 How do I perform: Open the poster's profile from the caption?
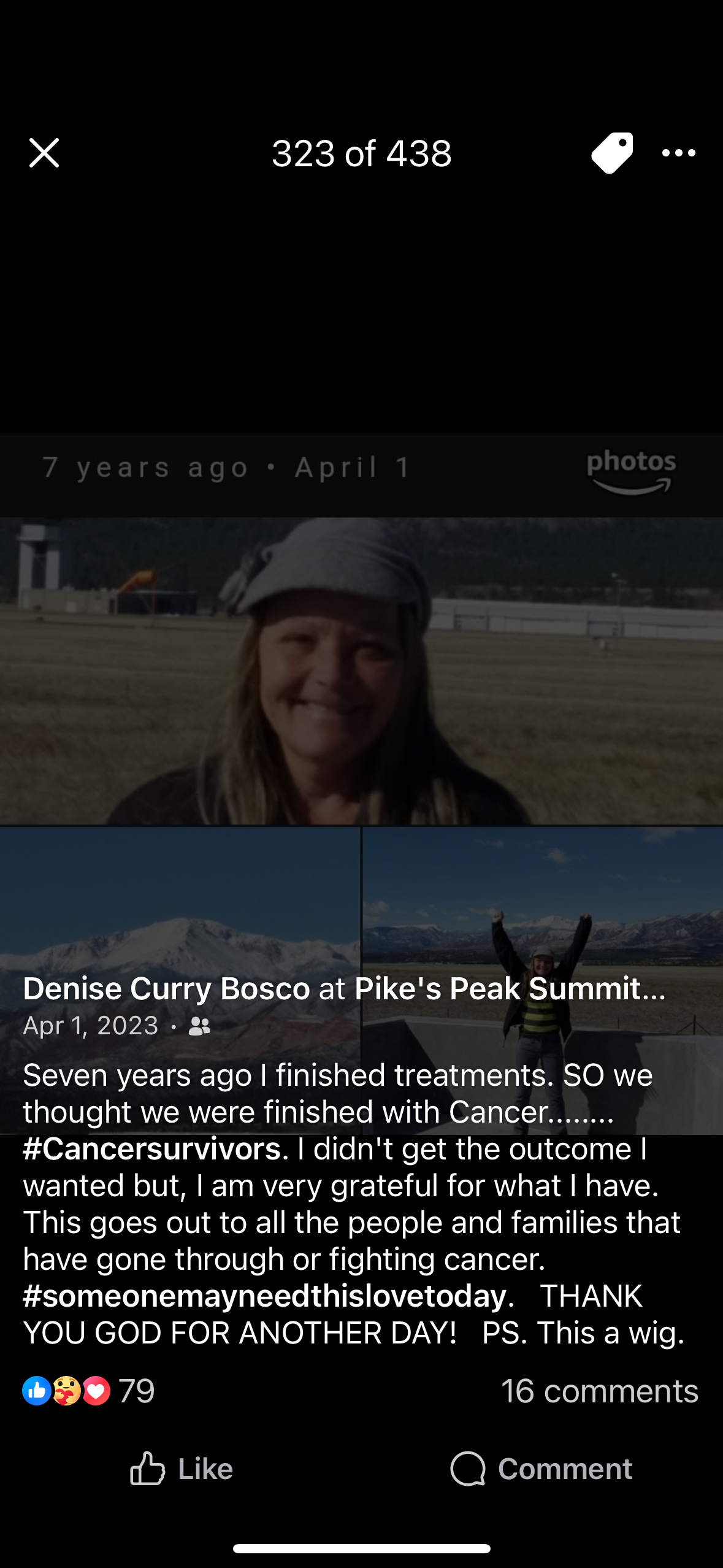click(x=166, y=988)
